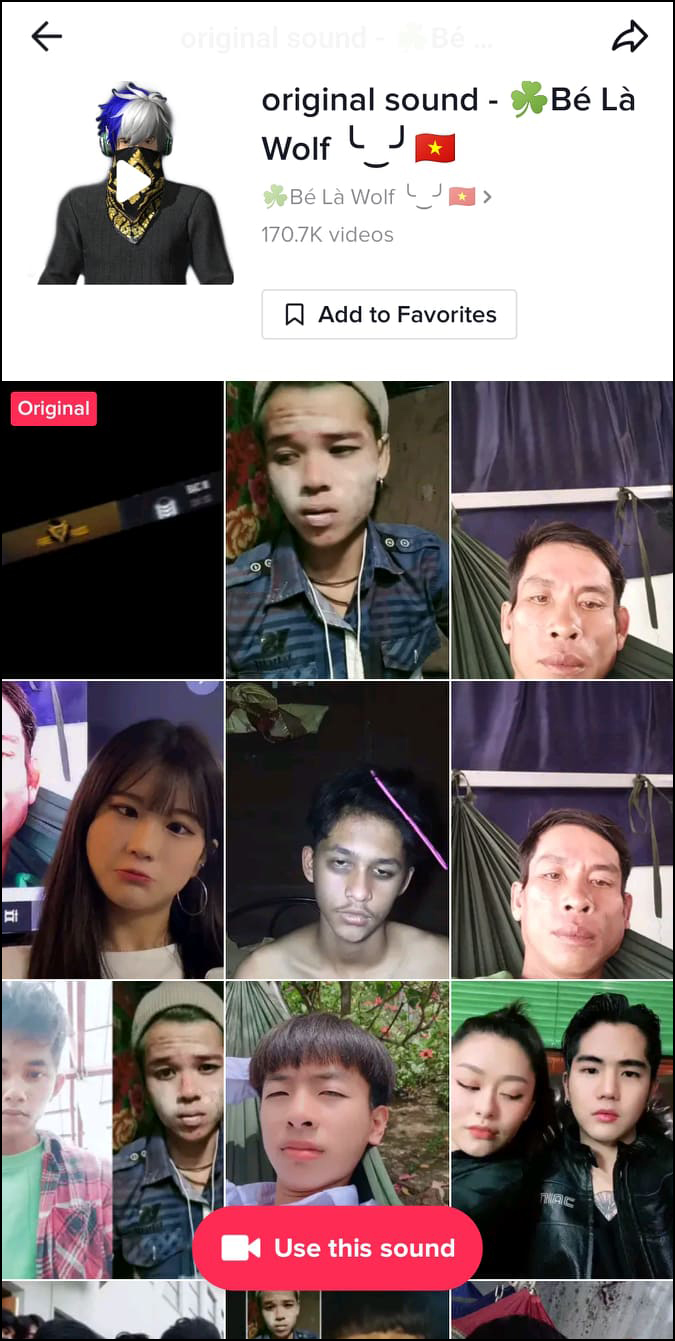Share this sound via the arrow icon
Screen dimensions: 675x1341
[x=629, y=38]
